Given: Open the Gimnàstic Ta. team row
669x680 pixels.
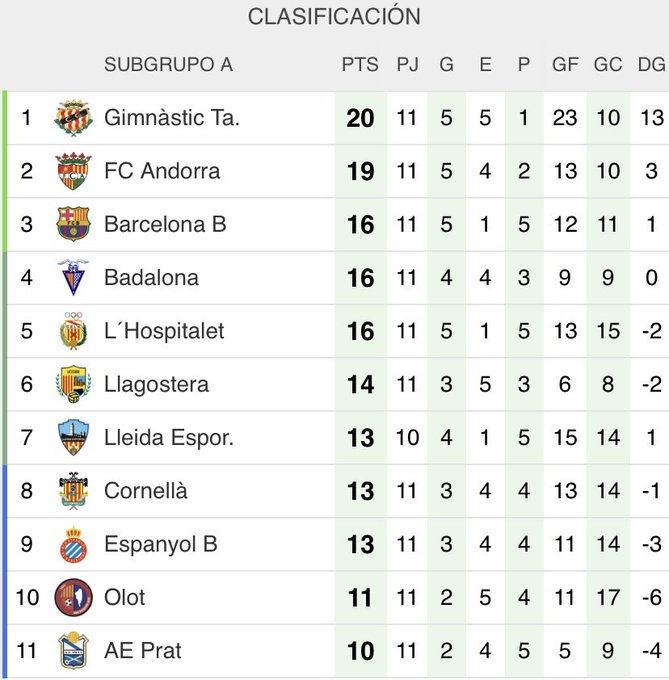Looking at the screenshot, I should 172,118.
